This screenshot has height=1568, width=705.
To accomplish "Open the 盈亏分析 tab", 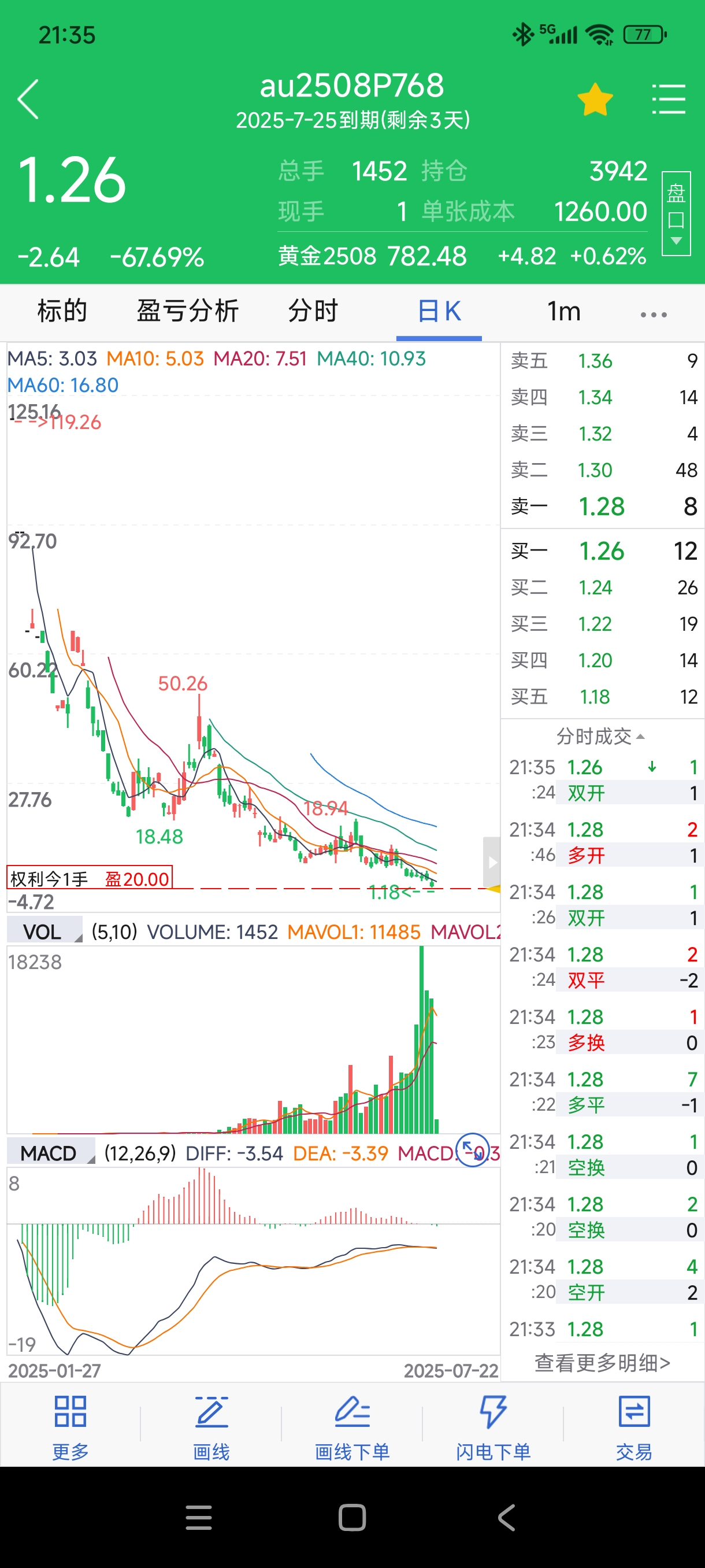I will pyautogui.click(x=187, y=312).
